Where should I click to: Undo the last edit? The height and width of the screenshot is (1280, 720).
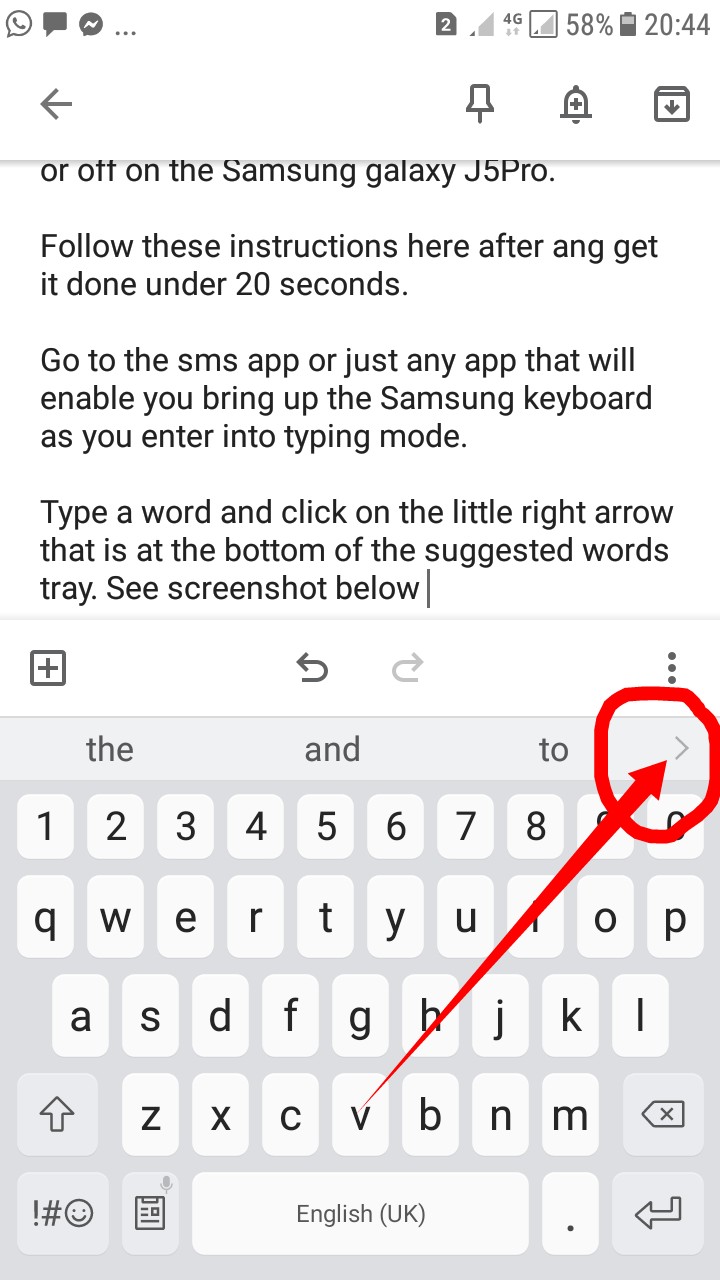coord(313,668)
